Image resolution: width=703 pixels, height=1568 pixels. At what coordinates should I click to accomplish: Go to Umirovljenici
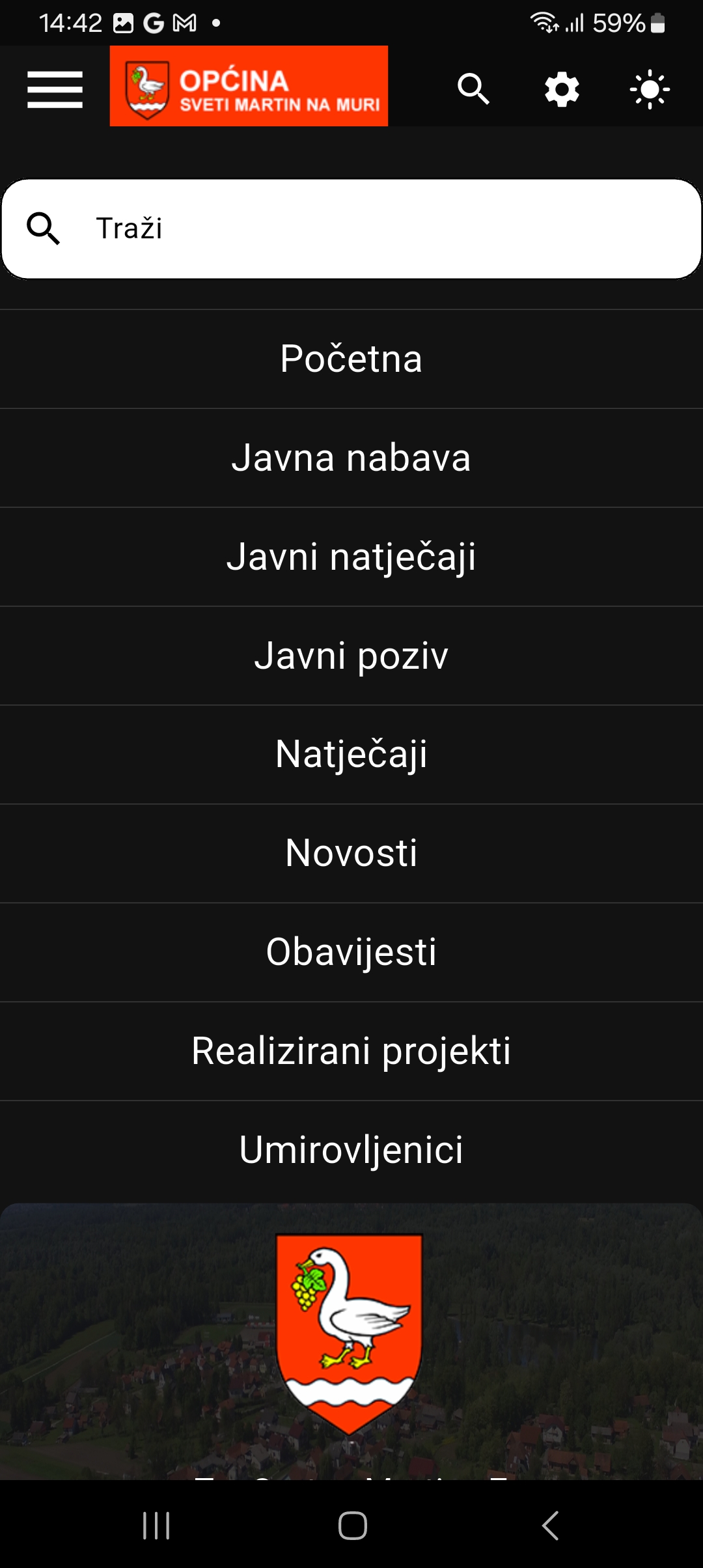coord(351,1150)
